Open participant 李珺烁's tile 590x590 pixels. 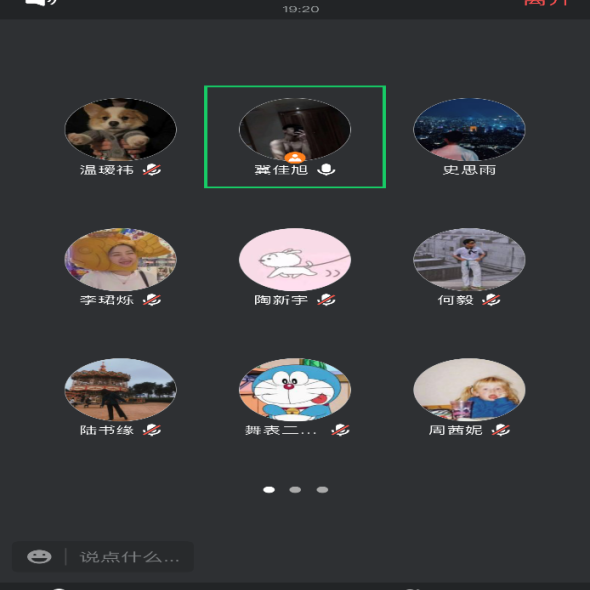tap(120, 267)
